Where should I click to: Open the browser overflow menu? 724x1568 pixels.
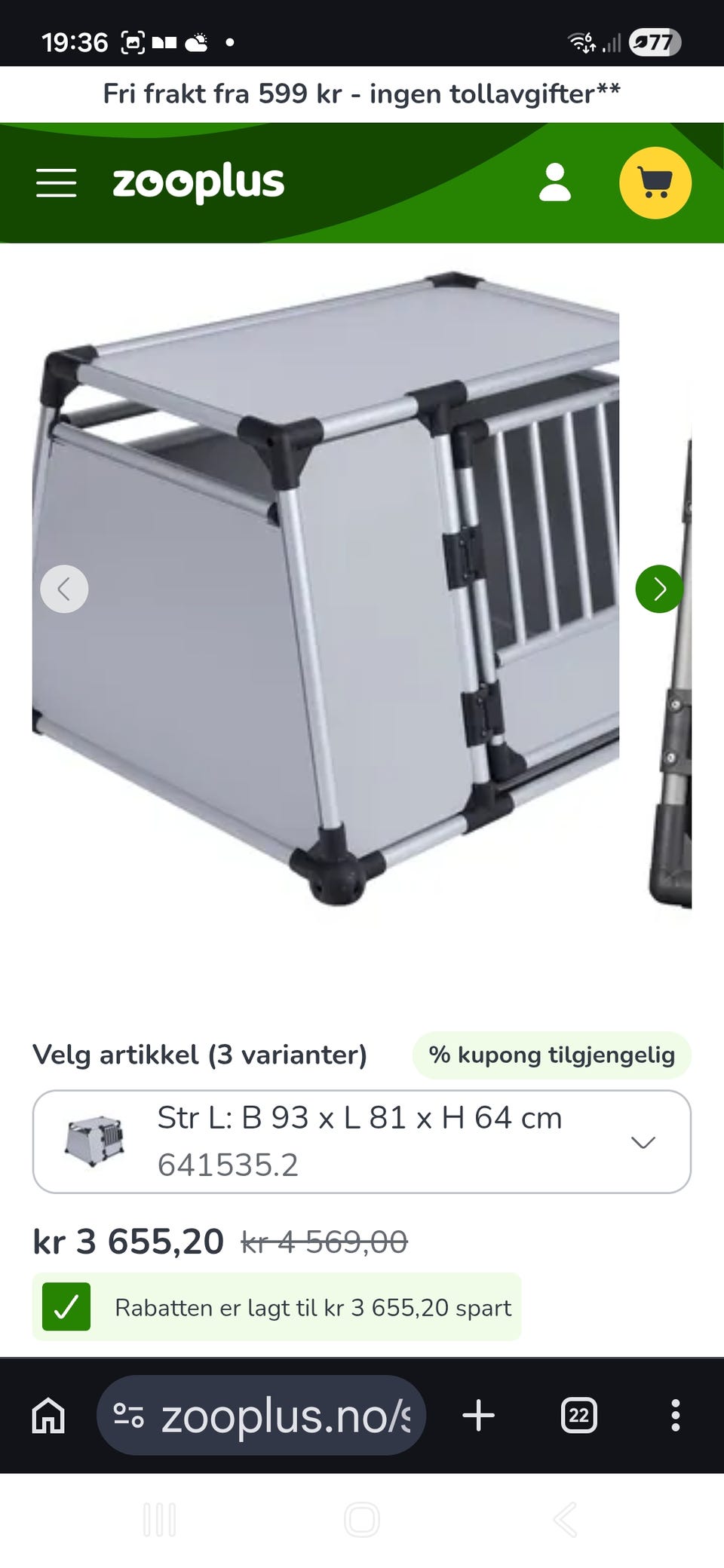pos(676,1415)
